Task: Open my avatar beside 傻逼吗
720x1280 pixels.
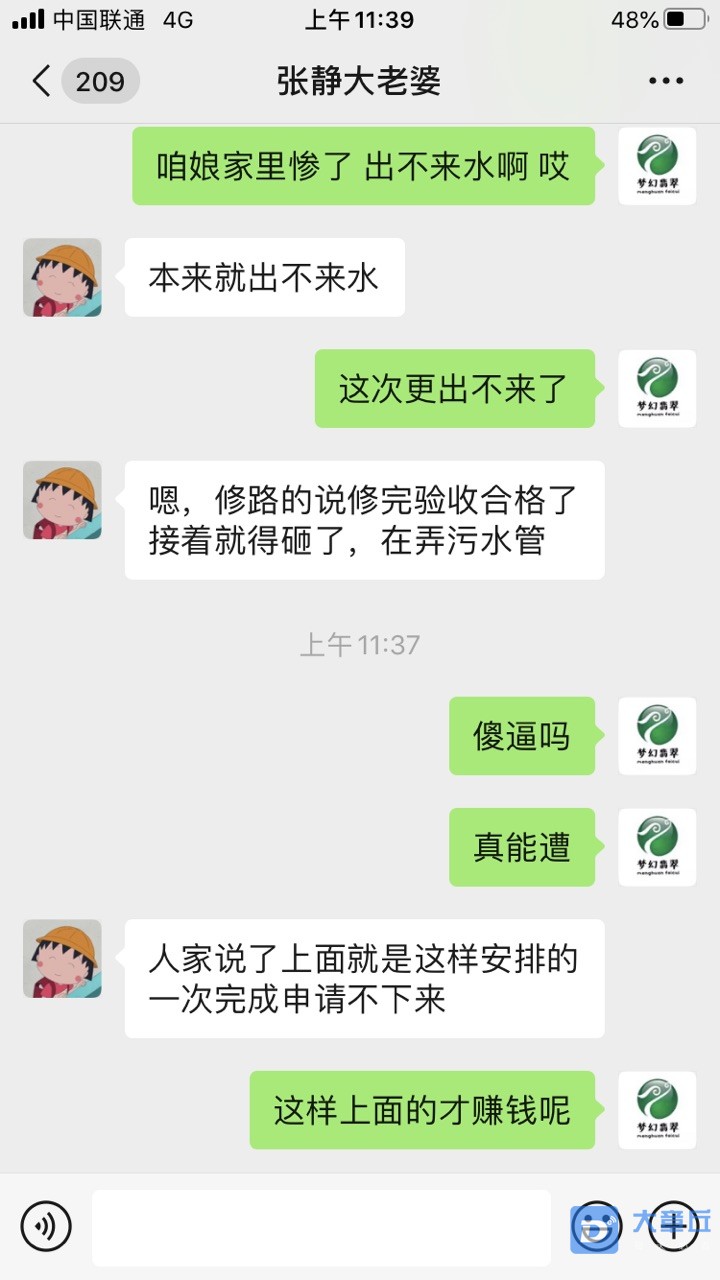Action: [x=657, y=736]
